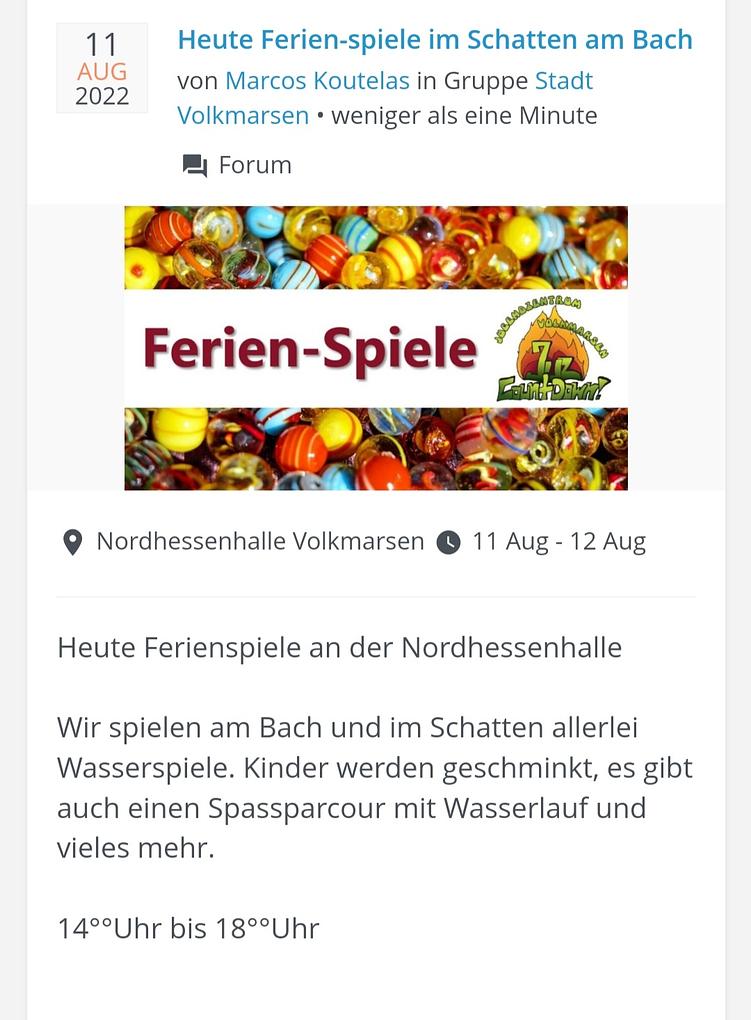Open the Stadt Volkmarsen group
The image size is (751, 1020).
pyautogui.click(x=243, y=115)
